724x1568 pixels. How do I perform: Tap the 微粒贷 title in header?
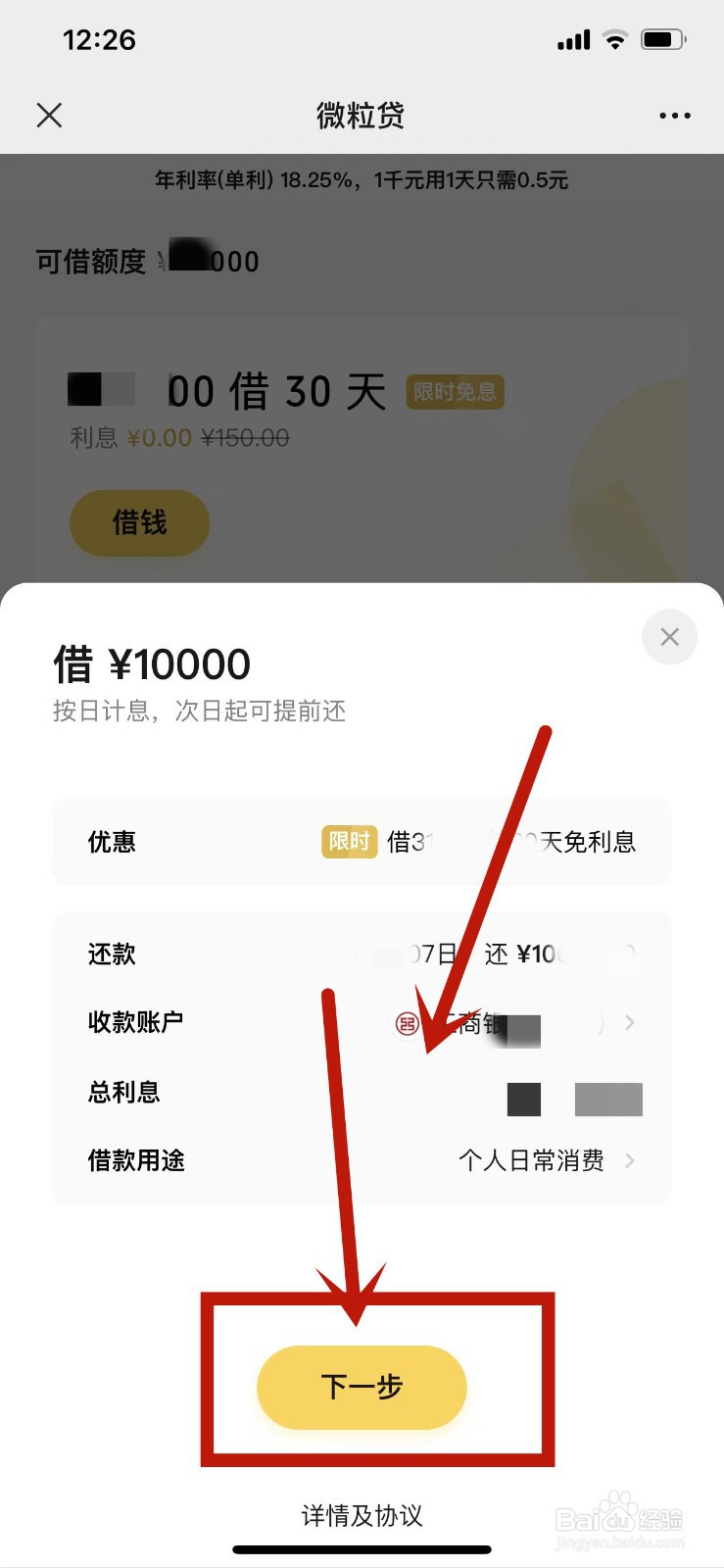(x=362, y=115)
